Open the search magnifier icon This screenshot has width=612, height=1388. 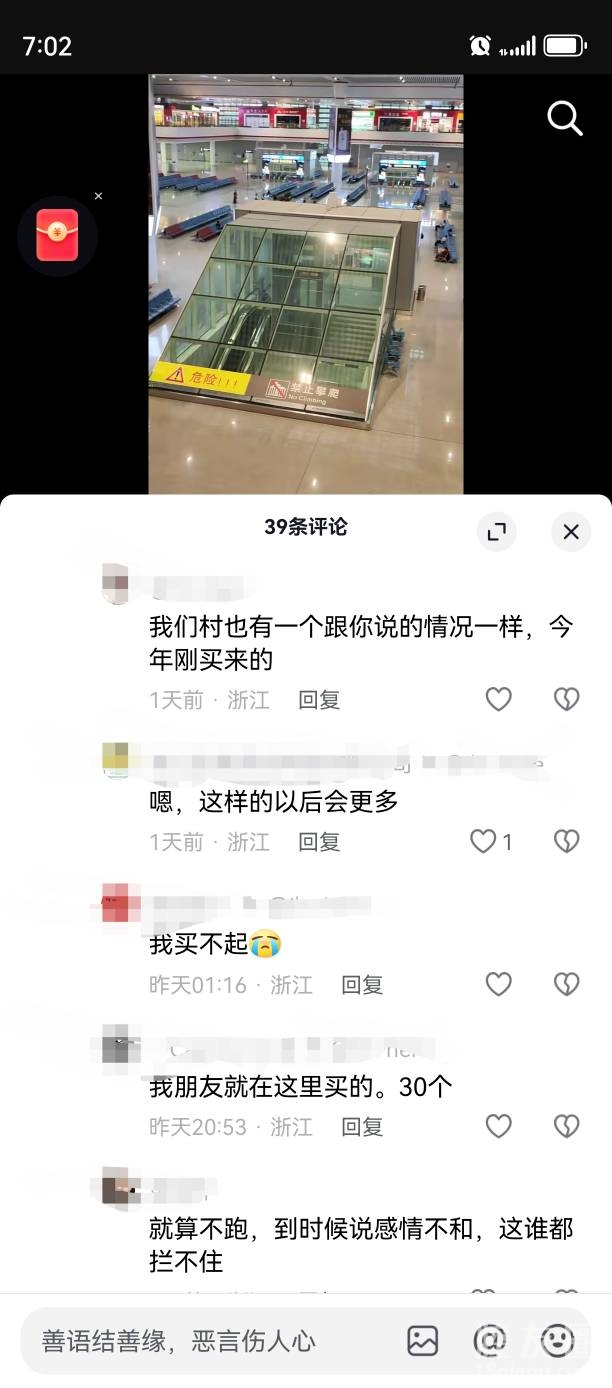[x=565, y=119]
